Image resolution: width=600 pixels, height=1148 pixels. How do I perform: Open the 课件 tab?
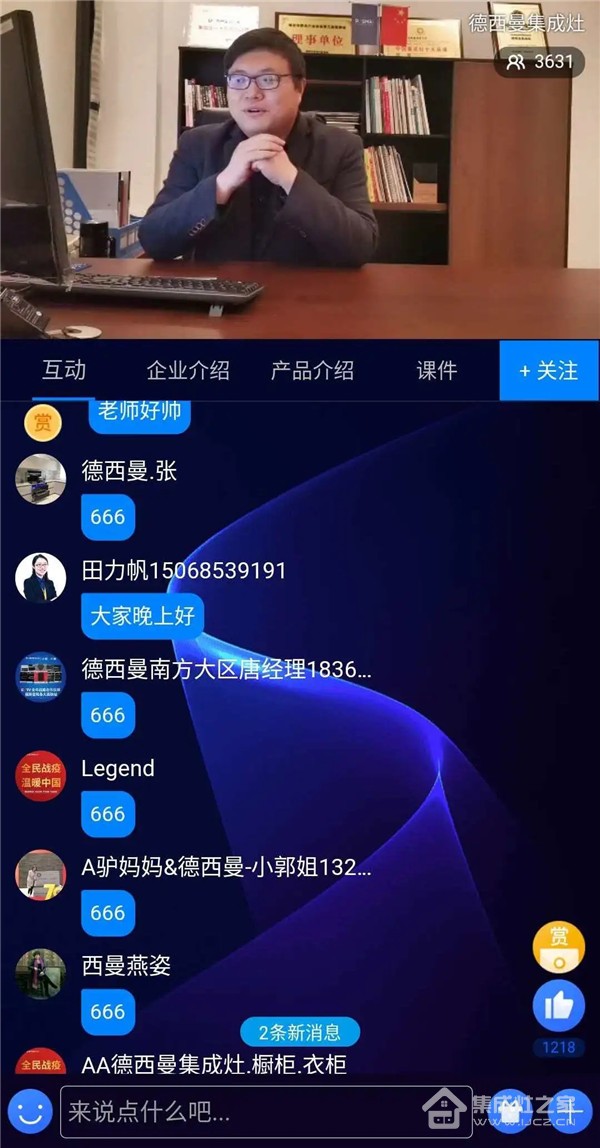tap(436, 370)
